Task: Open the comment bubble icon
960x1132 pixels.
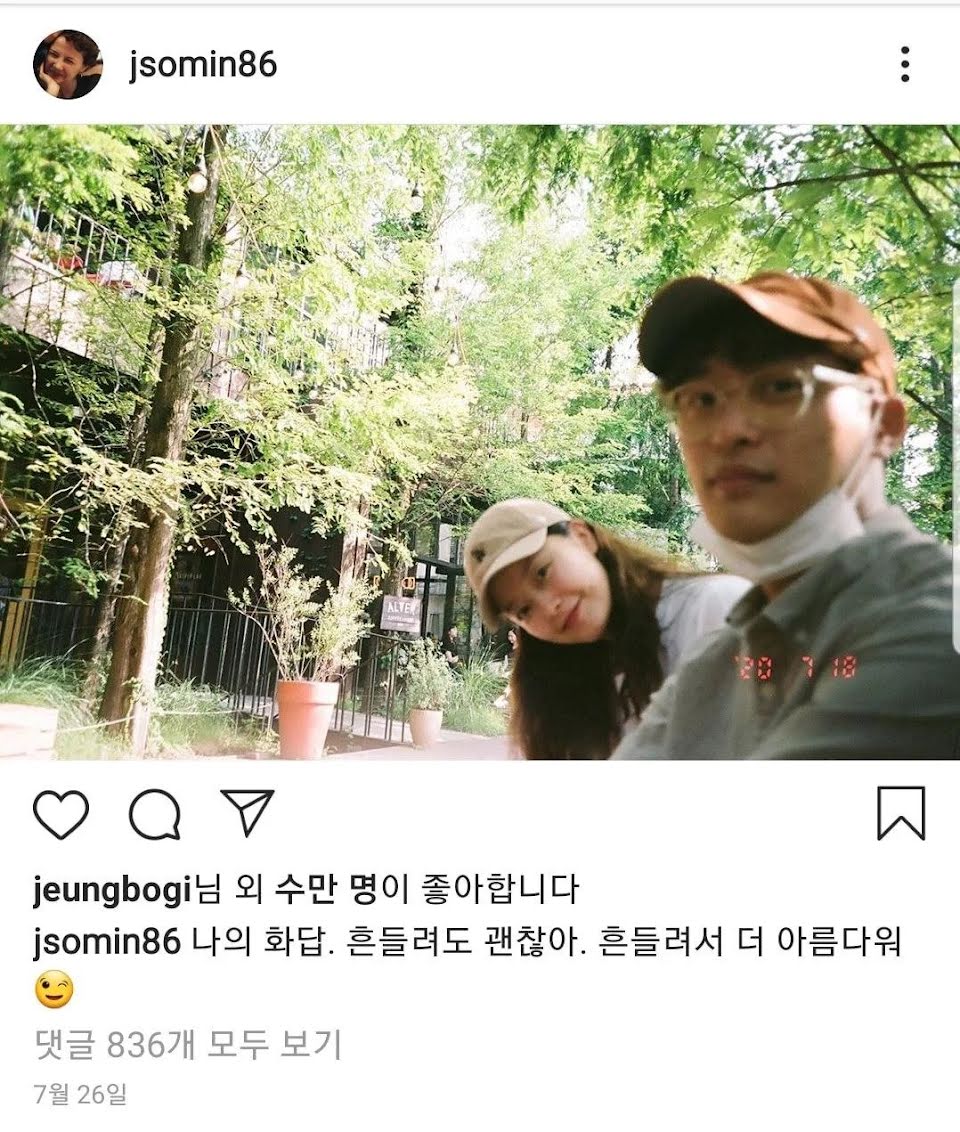Action: point(154,814)
